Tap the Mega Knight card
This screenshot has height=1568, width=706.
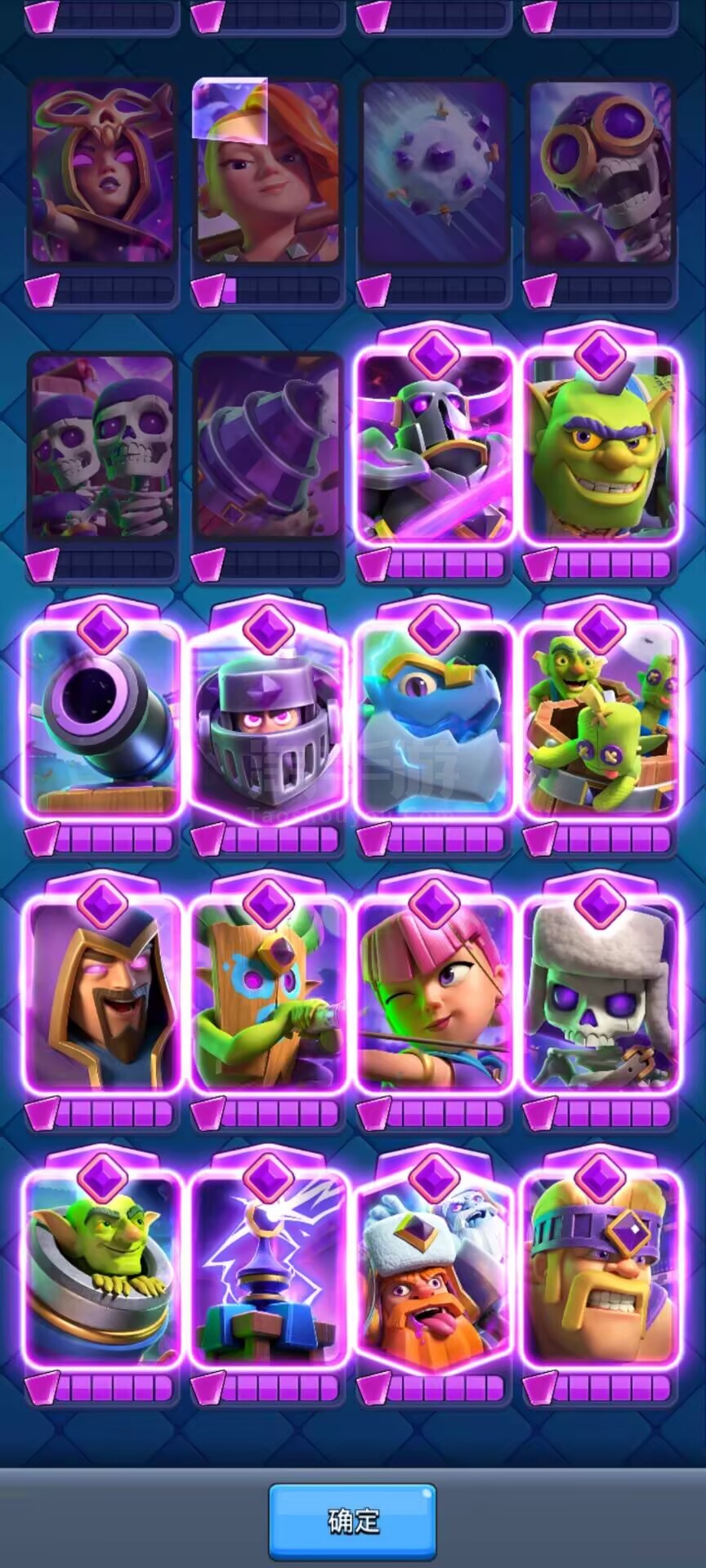268,723
